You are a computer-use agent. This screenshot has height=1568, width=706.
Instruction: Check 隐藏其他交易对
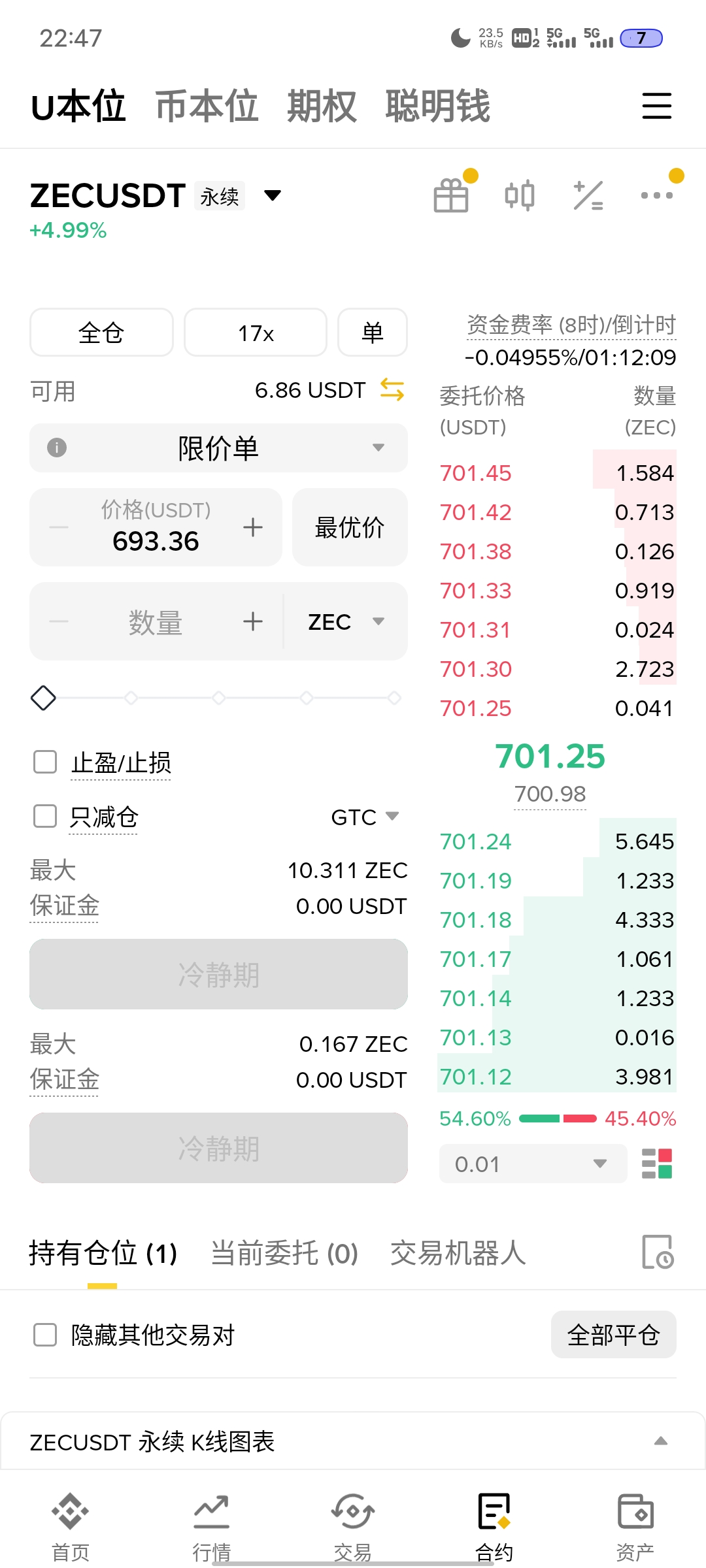click(x=45, y=1335)
